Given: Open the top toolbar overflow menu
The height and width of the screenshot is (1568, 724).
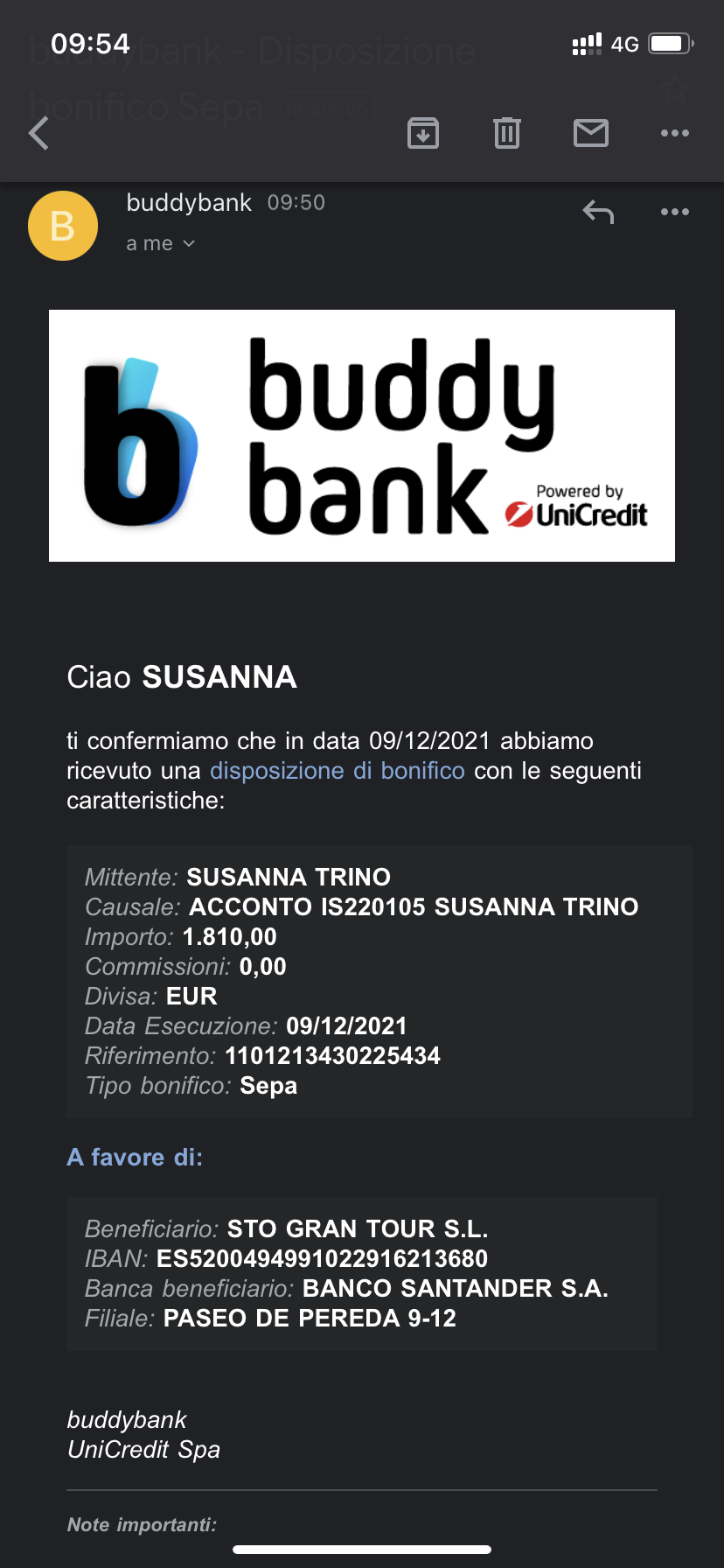Looking at the screenshot, I should 675,133.
